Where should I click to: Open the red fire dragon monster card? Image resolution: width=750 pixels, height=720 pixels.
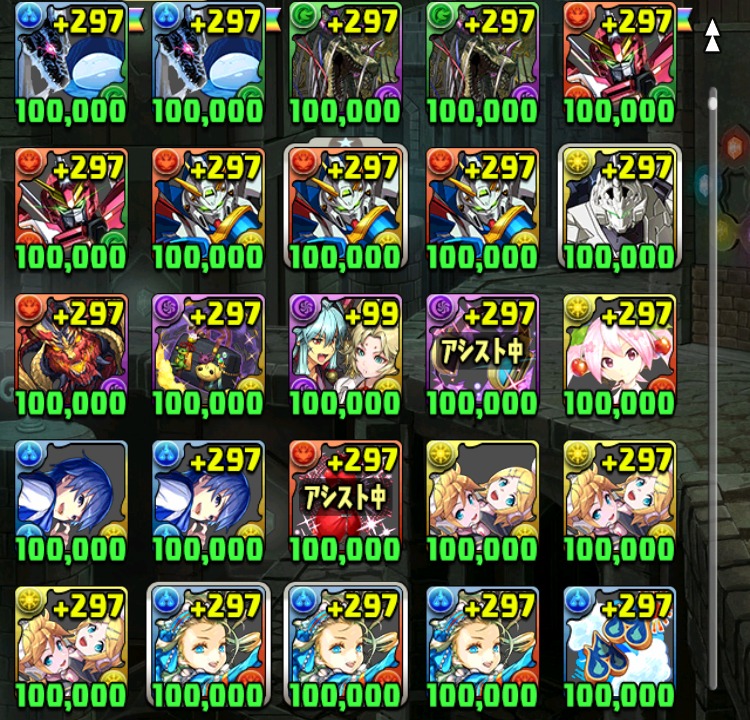tap(71, 350)
